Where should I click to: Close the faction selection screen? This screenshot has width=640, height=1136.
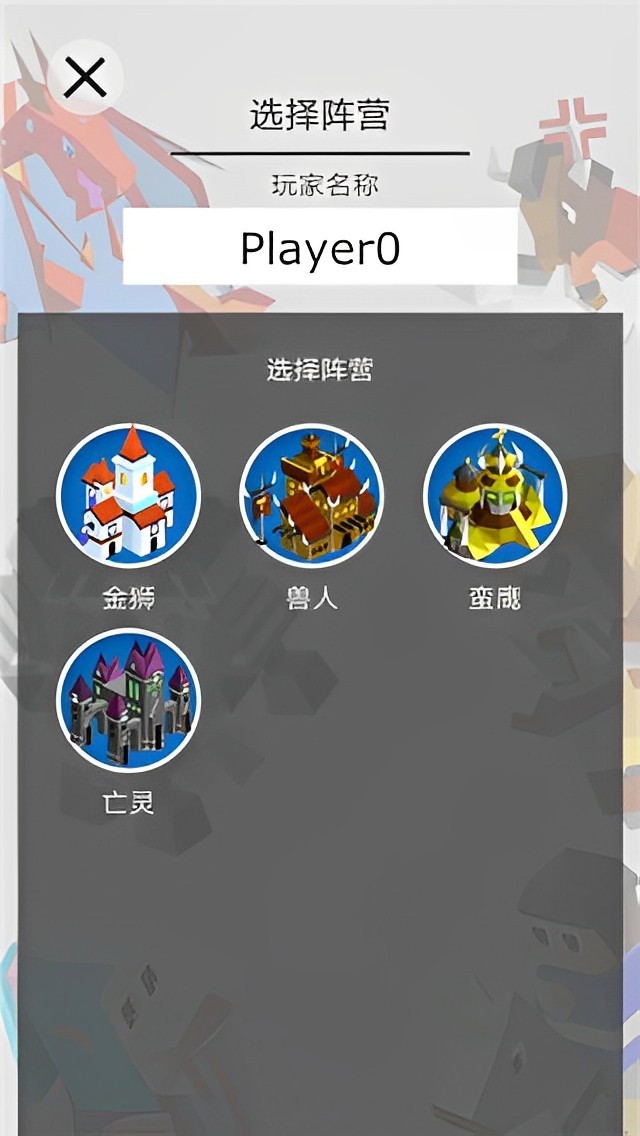[85, 77]
